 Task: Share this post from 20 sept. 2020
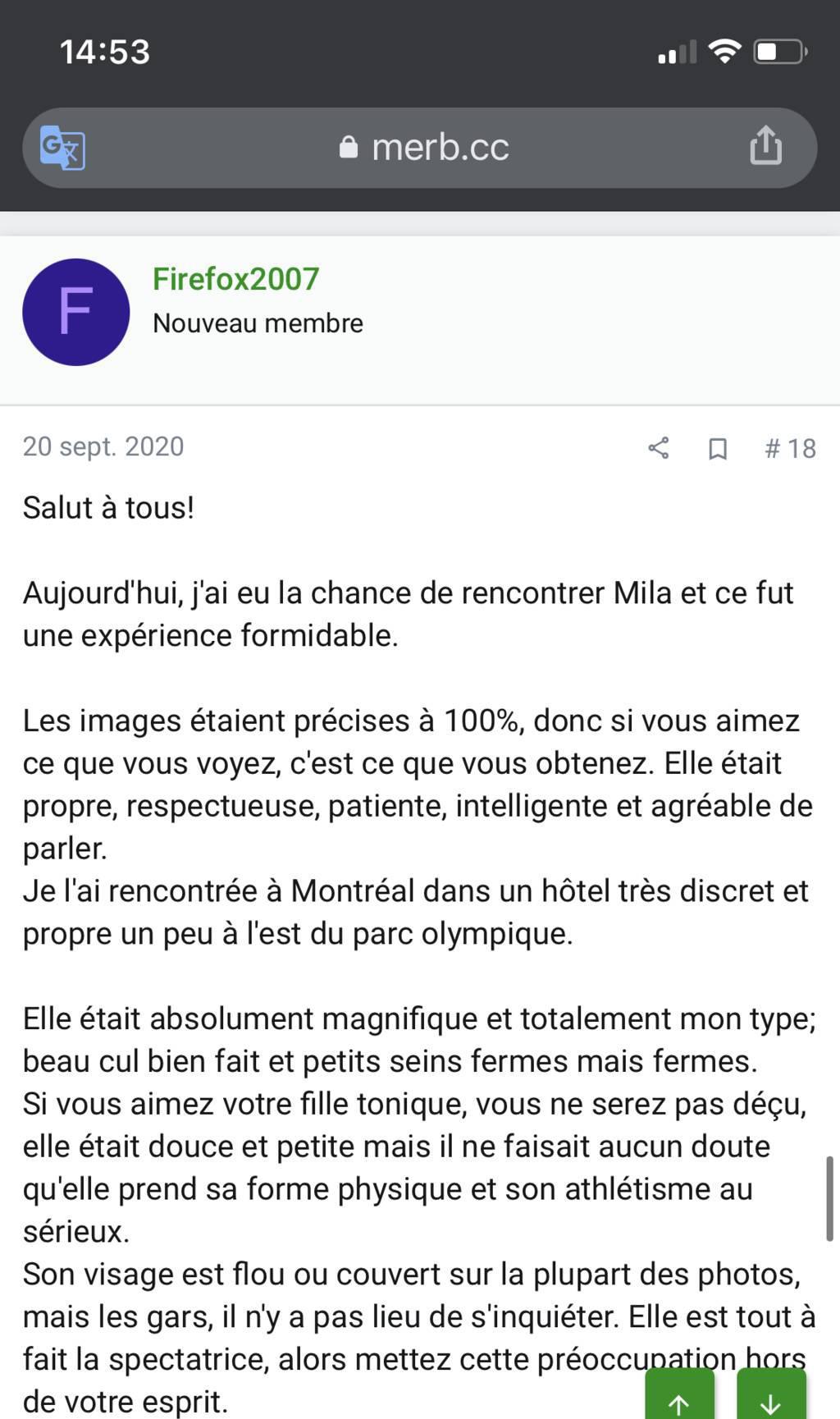point(659,448)
